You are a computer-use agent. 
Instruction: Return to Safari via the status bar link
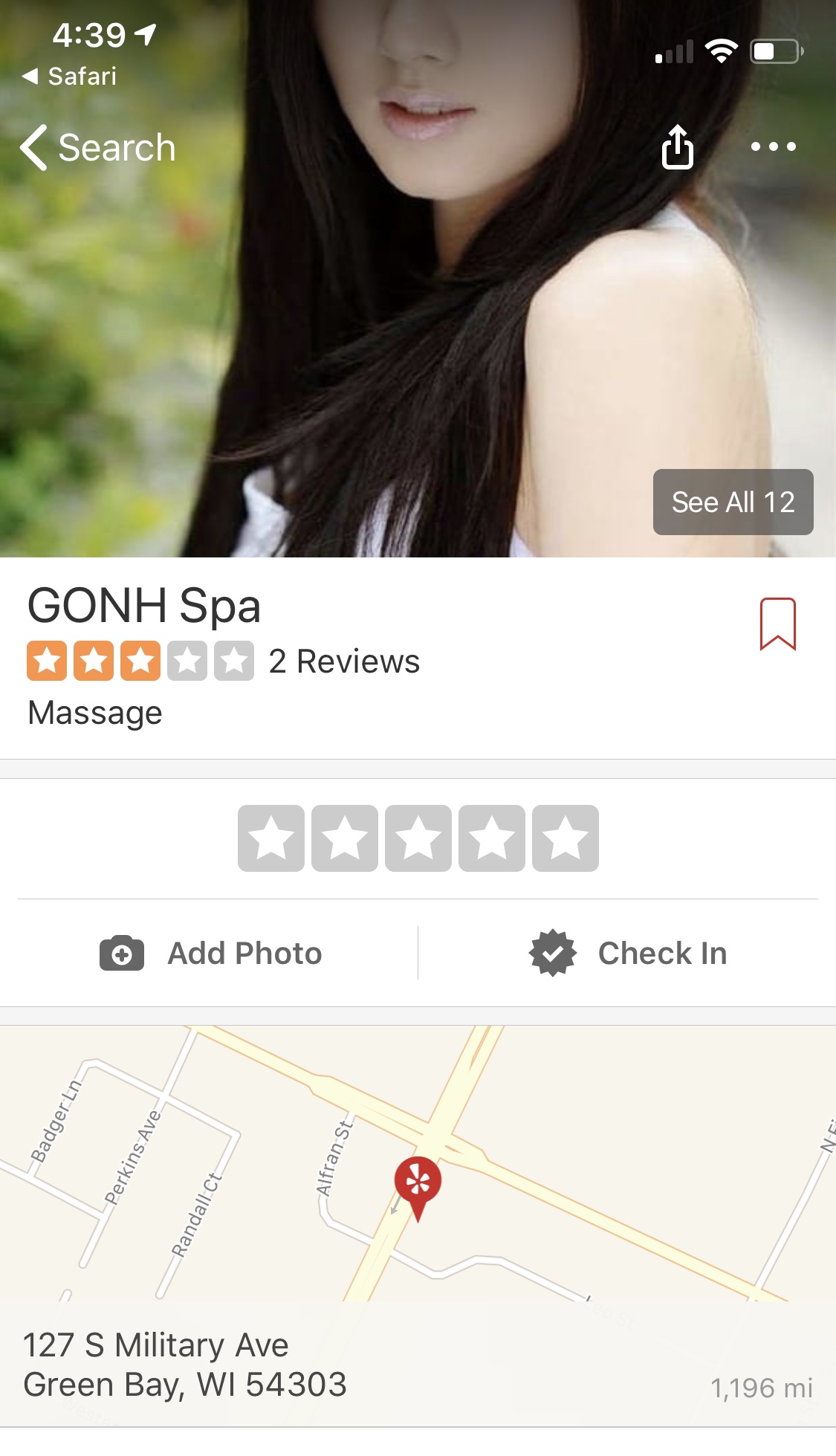click(70, 76)
